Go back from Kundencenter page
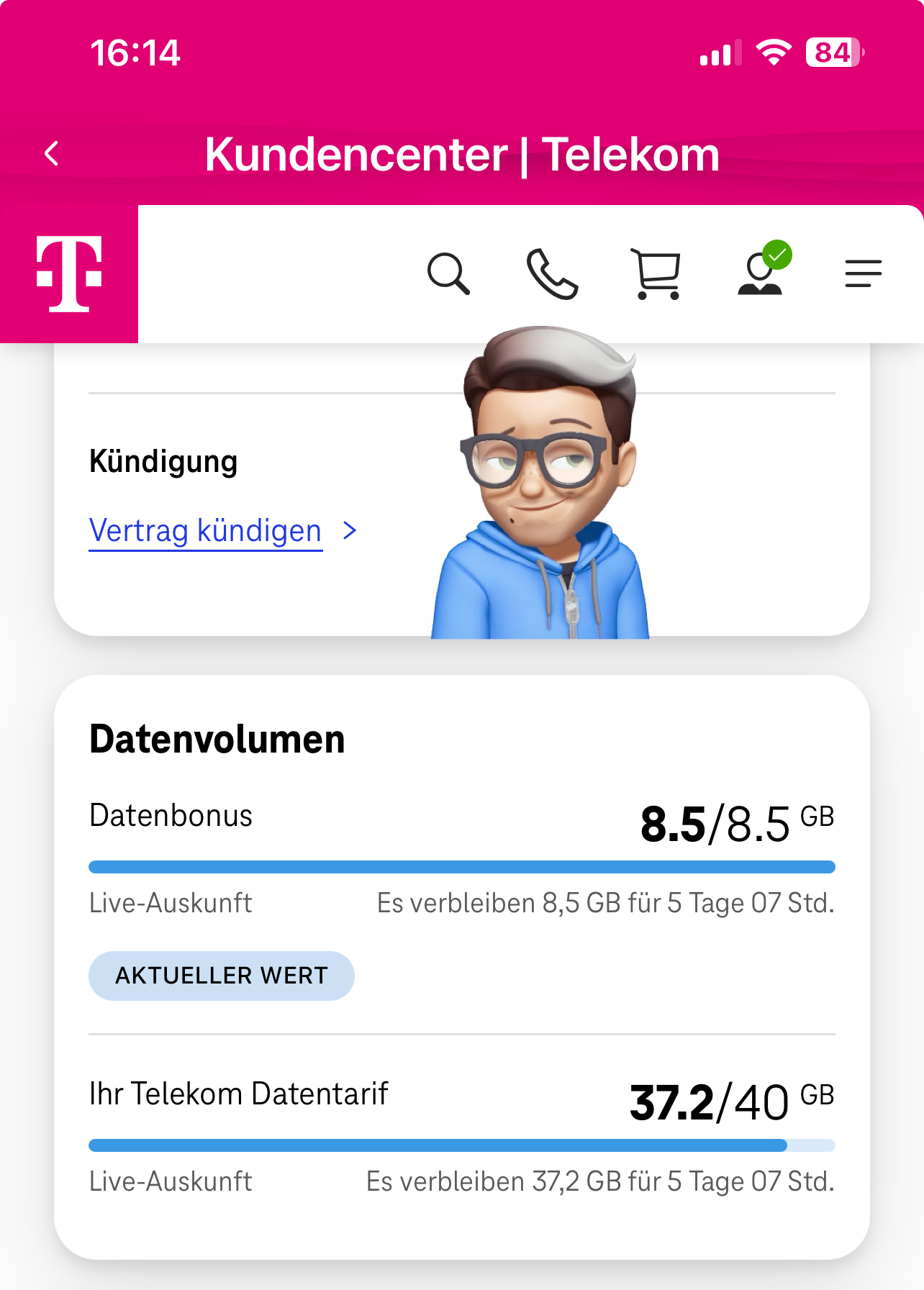924x1290 pixels. pyautogui.click(x=52, y=154)
